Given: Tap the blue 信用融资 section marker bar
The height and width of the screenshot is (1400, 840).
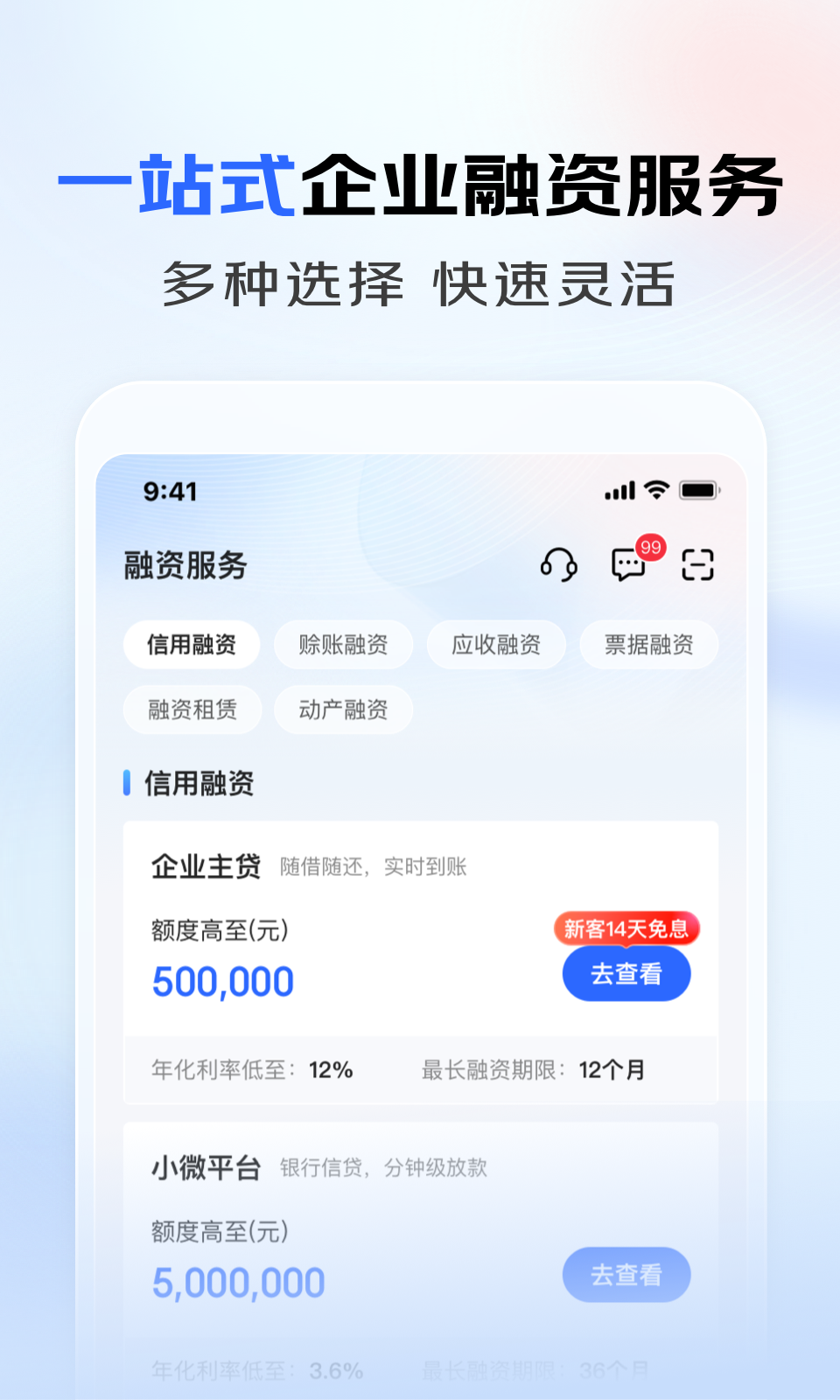Looking at the screenshot, I should [x=129, y=784].
